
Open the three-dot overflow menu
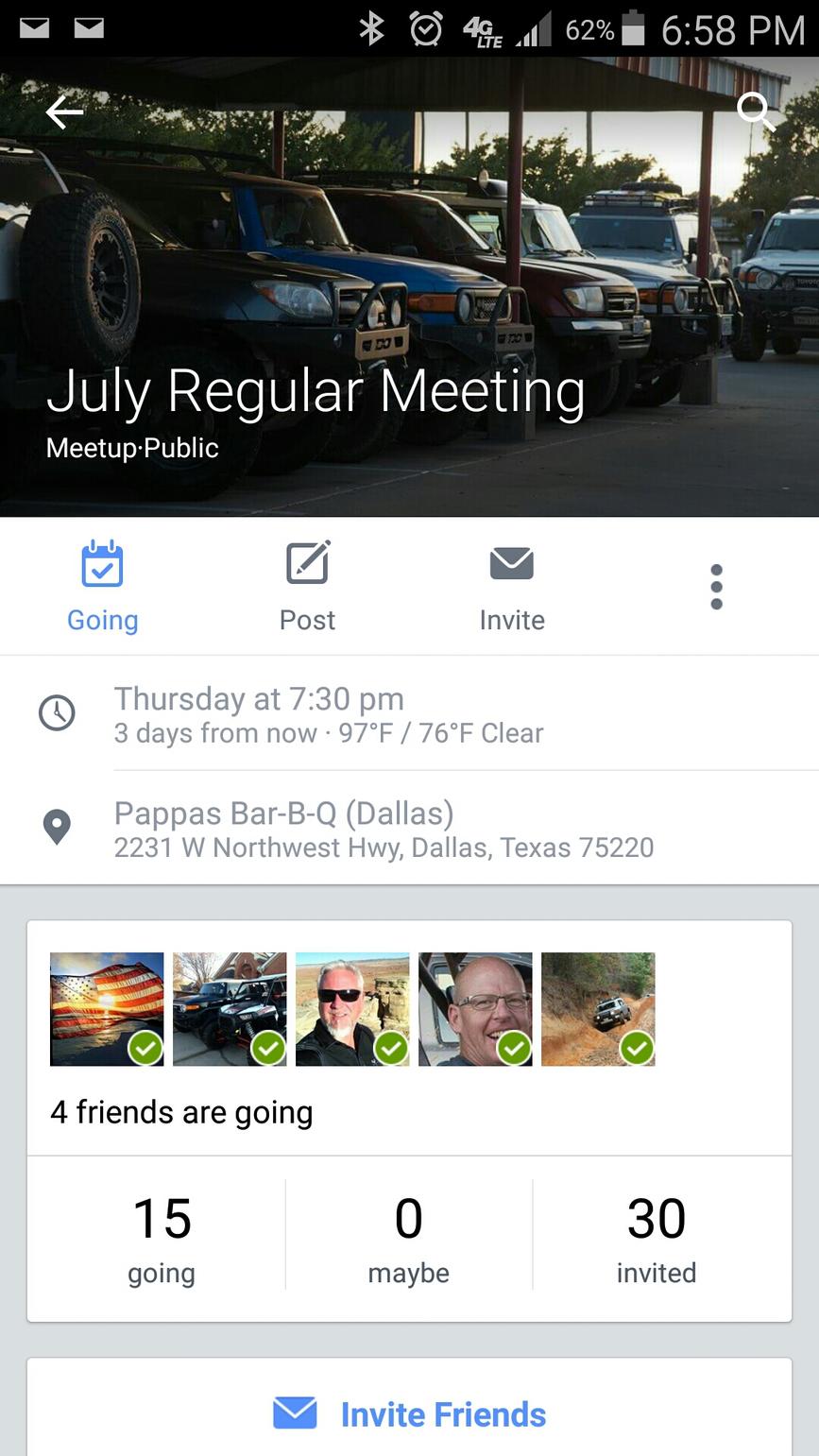[x=716, y=587]
